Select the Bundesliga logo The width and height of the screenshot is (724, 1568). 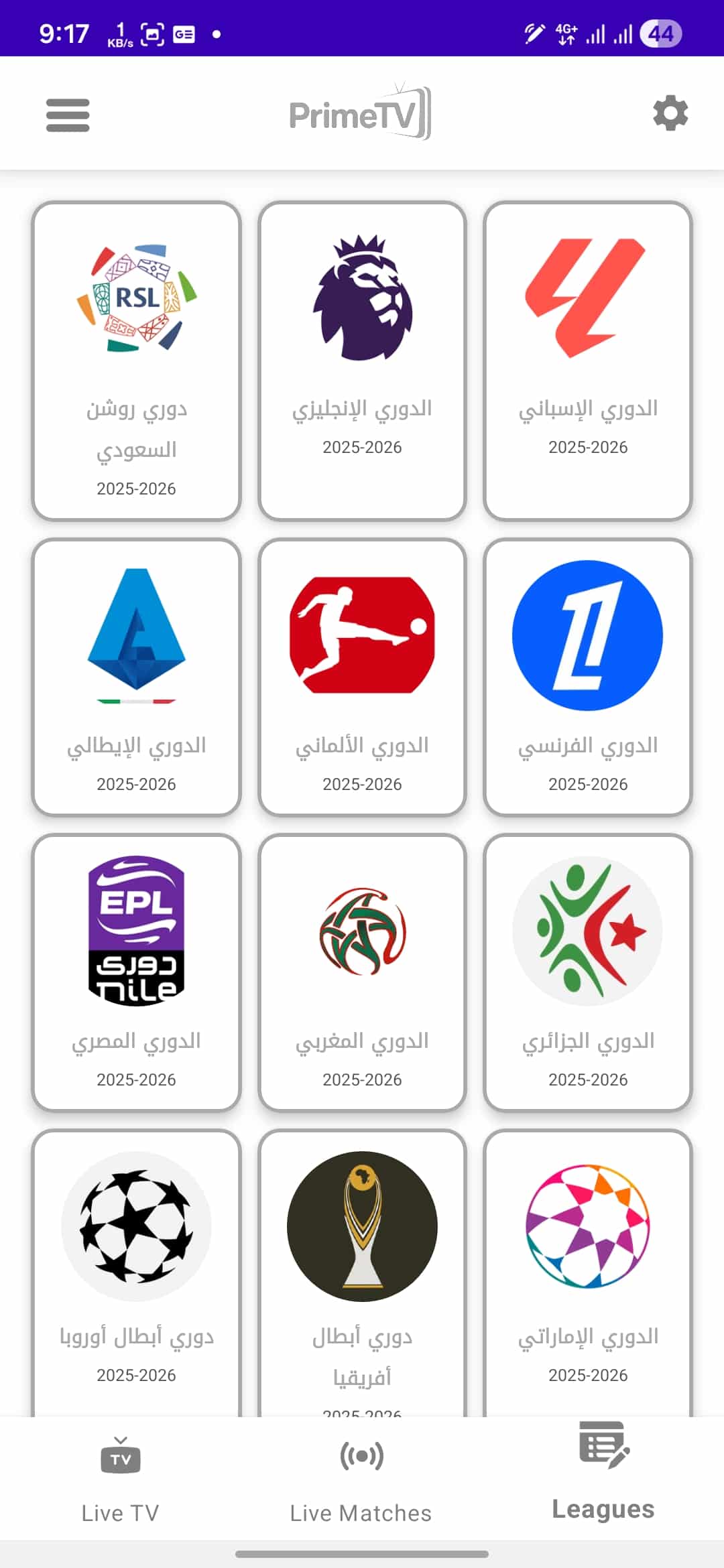(361, 635)
